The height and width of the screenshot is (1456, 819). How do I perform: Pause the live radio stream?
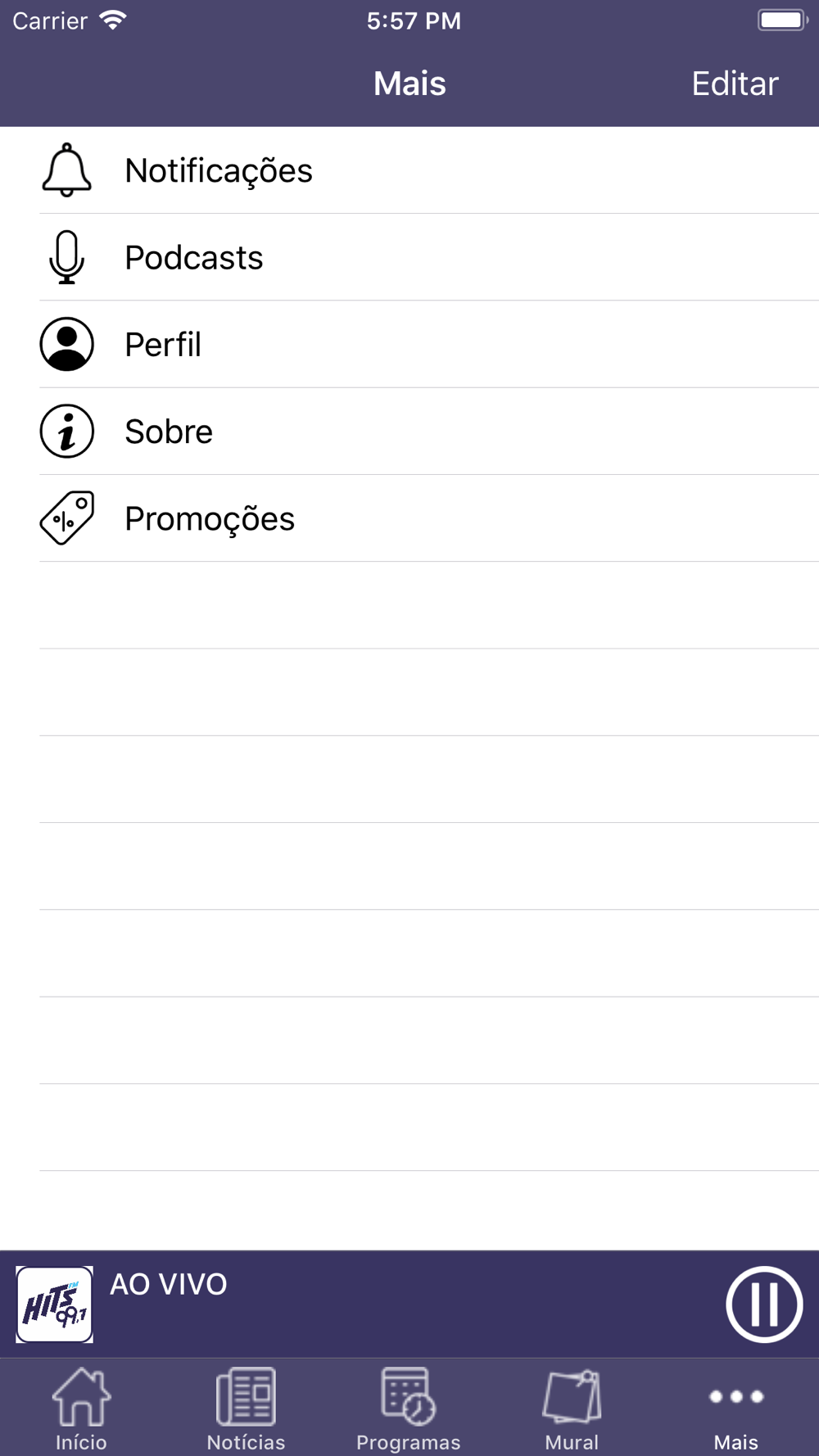(764, 1305)
